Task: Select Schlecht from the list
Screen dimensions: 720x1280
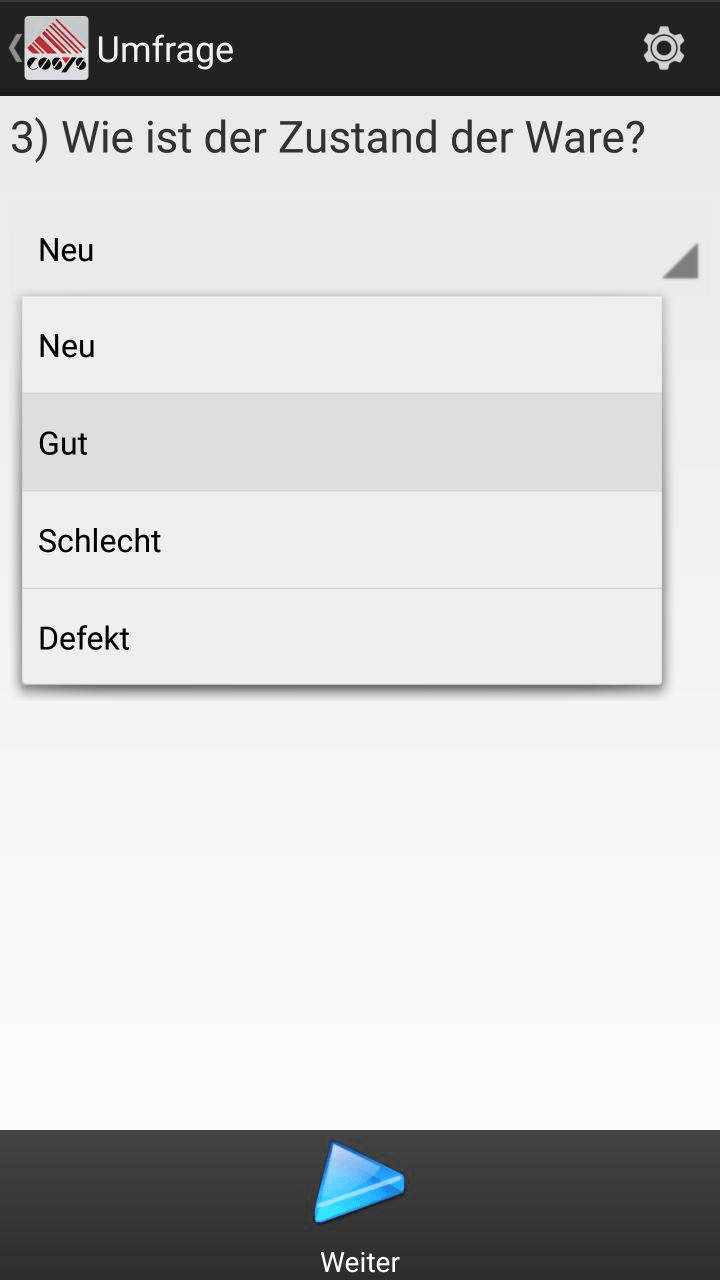Action: pyautogui.click(x=340, y=540)
